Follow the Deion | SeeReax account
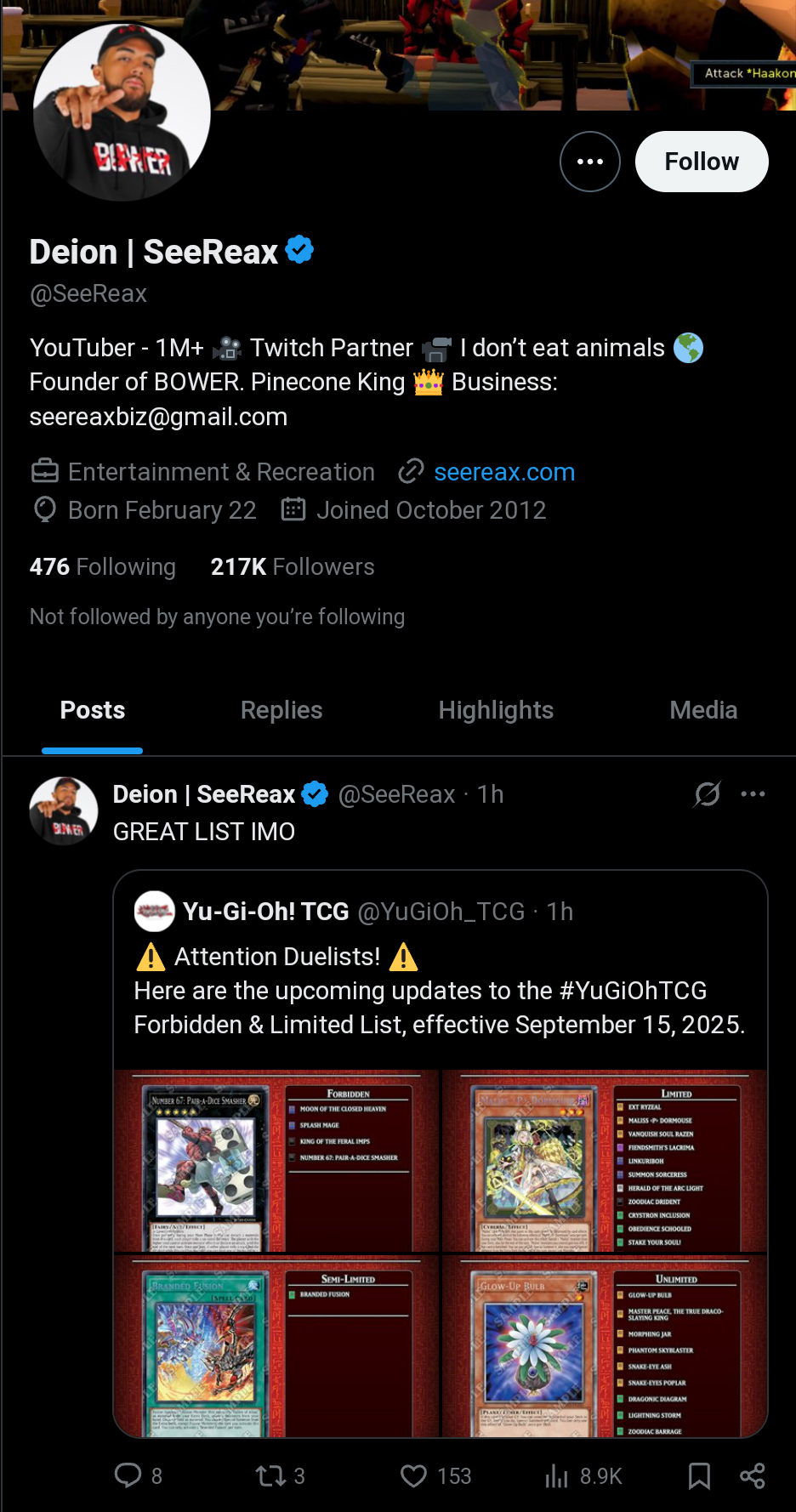The width and height of the screenshot is (796, 1512). point(701,162)
